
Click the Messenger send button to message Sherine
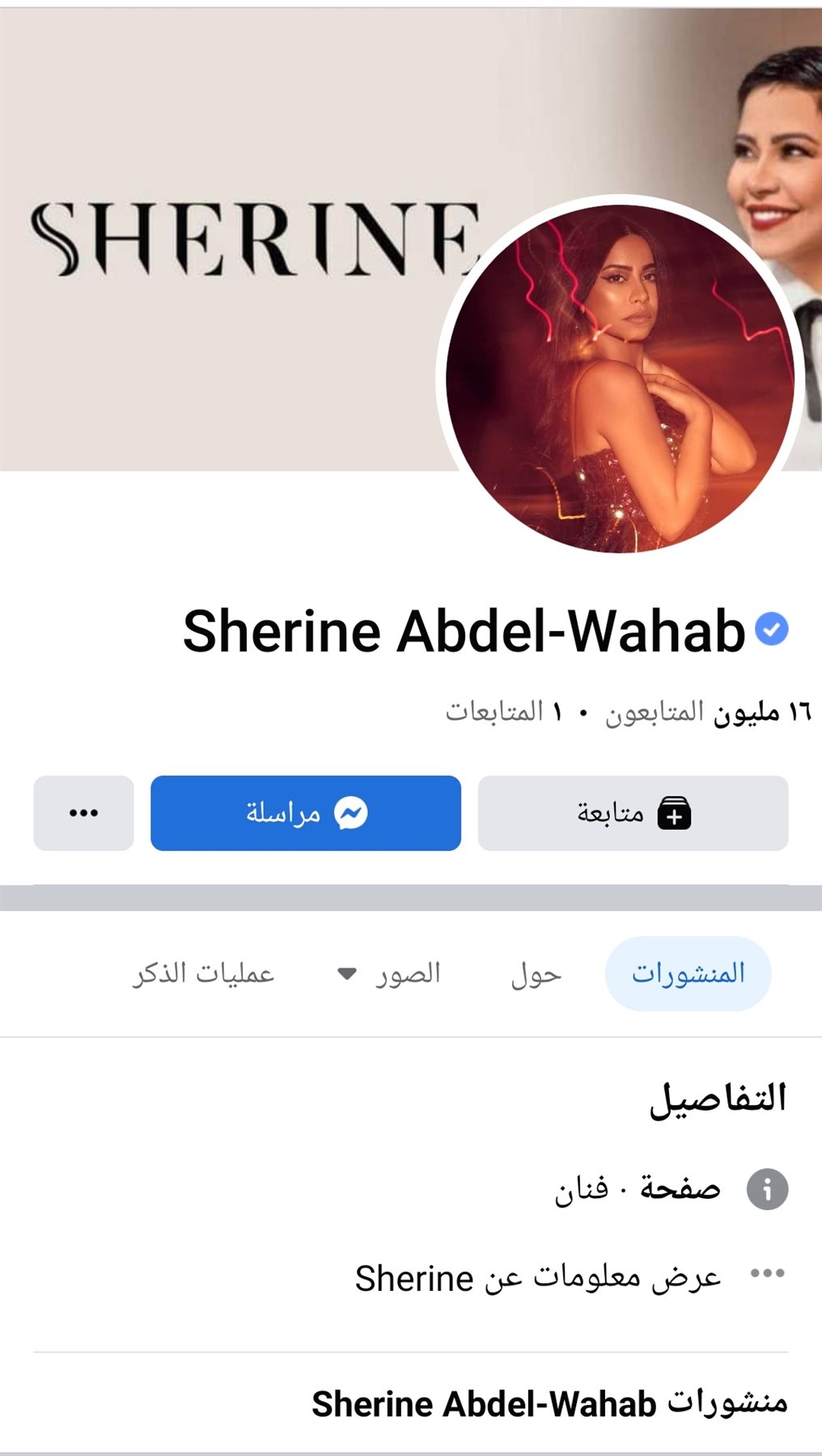click(305, 812)
